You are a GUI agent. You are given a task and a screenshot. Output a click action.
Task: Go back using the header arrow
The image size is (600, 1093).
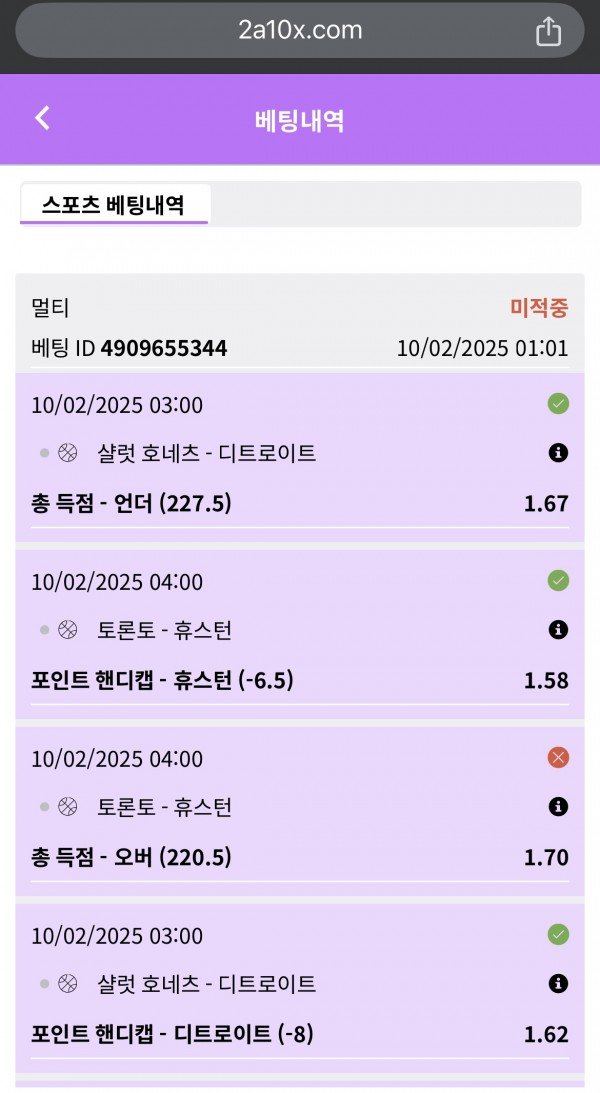coord(43,118)
